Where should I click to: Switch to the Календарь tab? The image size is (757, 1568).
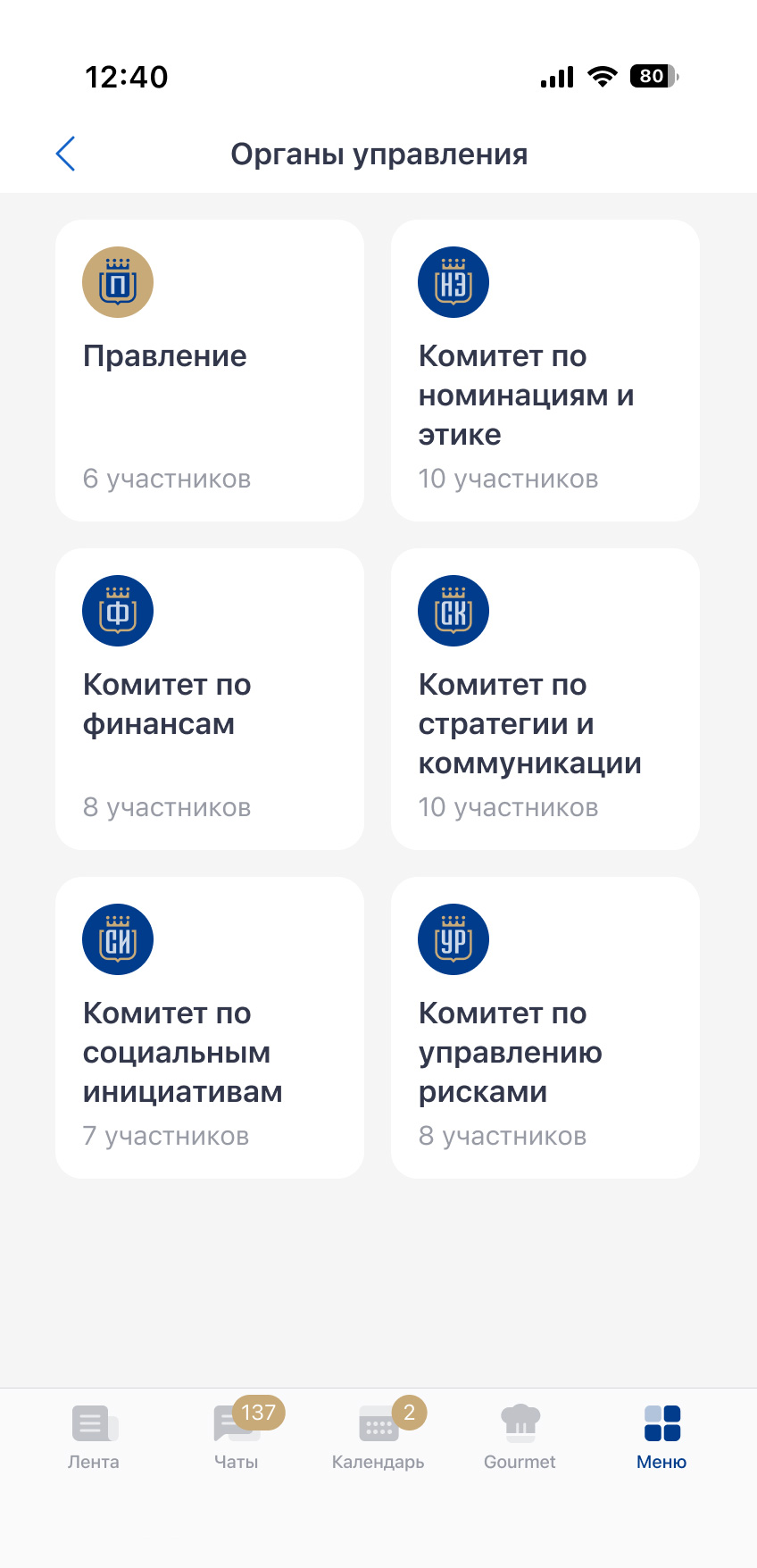pos(378,1437)
